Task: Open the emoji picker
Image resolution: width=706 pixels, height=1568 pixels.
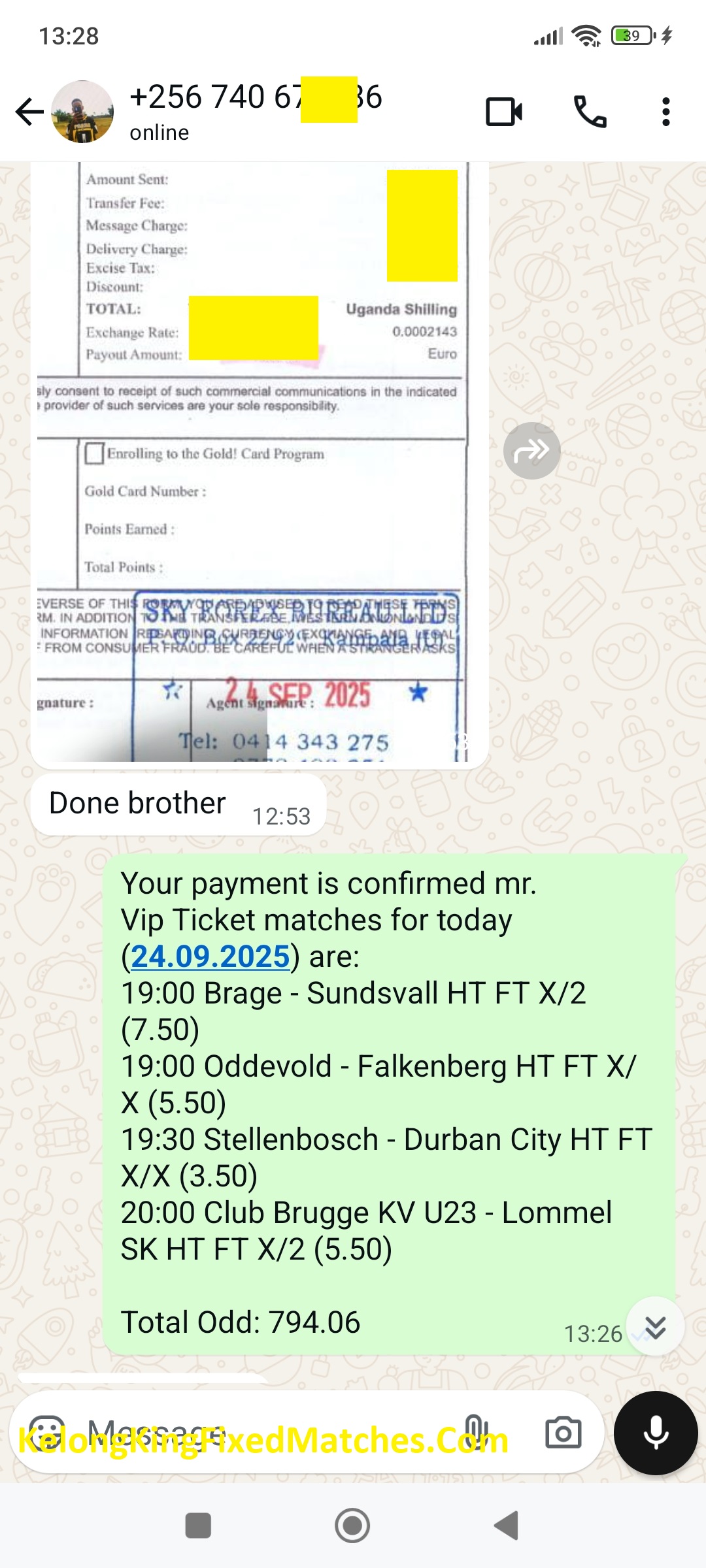Action: pos(47,1433)
